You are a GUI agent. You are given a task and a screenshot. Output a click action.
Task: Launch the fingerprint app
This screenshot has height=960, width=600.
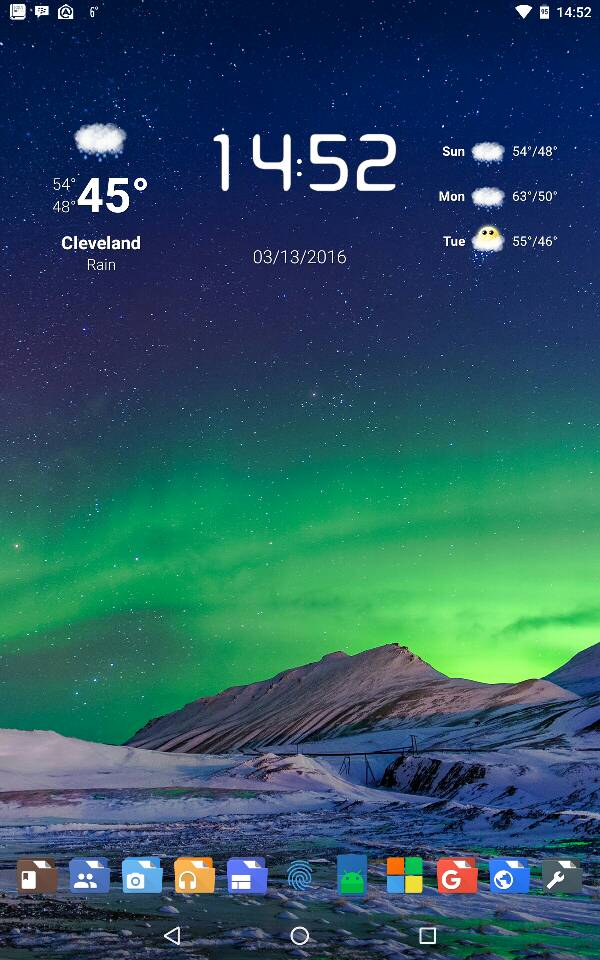point(300,877)
